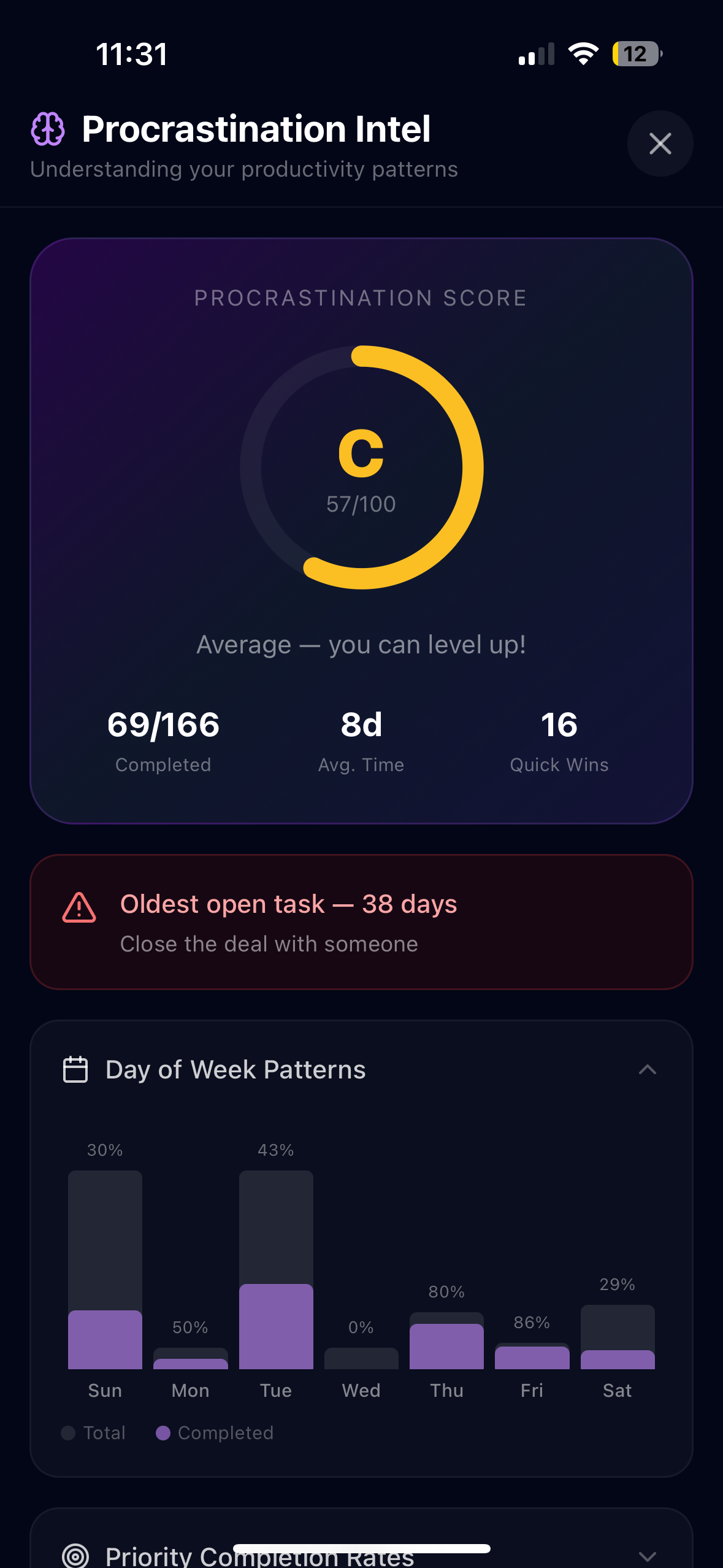Open the oldest open task alert card
This screenshot has height=1568, width=723.
pos(361,922)
